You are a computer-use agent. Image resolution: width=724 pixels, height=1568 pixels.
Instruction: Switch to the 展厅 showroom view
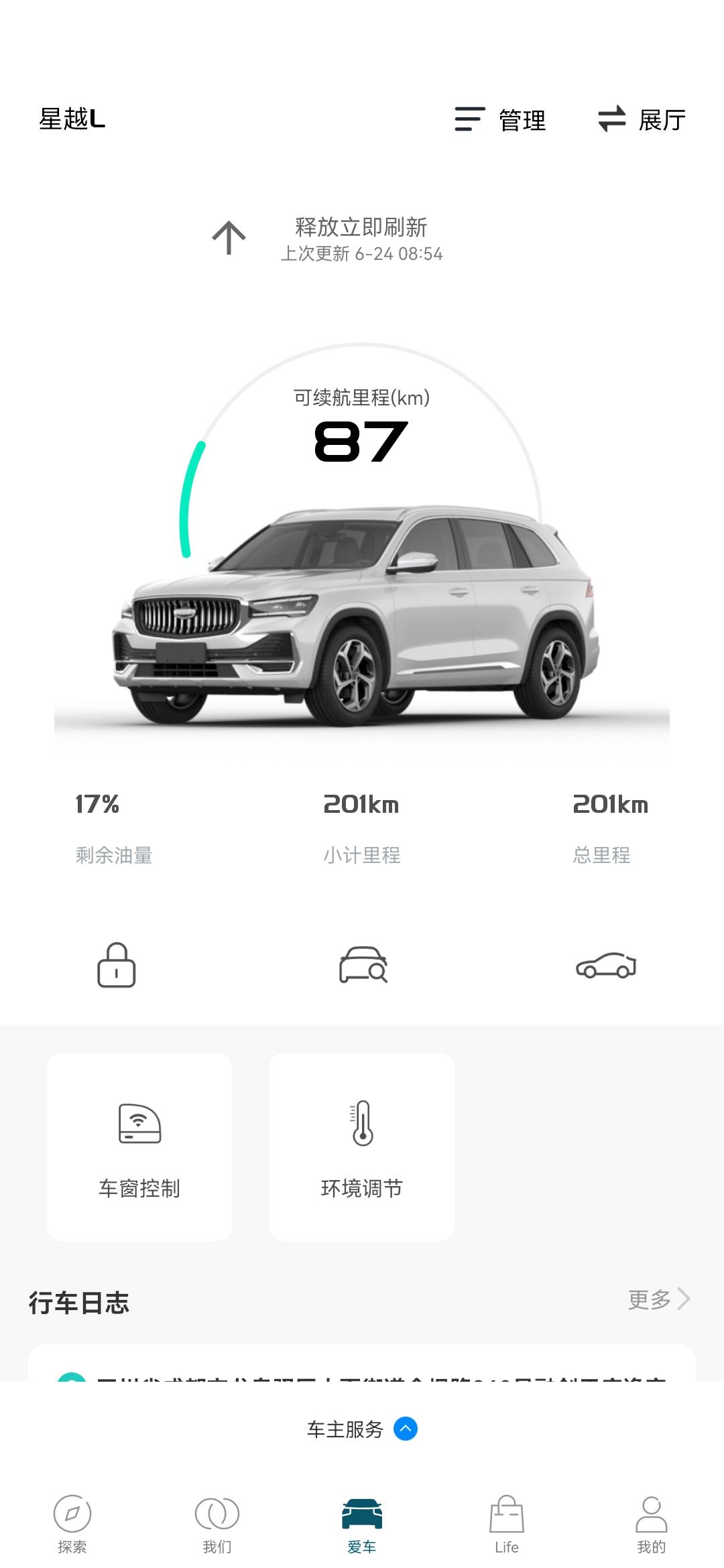642,120
